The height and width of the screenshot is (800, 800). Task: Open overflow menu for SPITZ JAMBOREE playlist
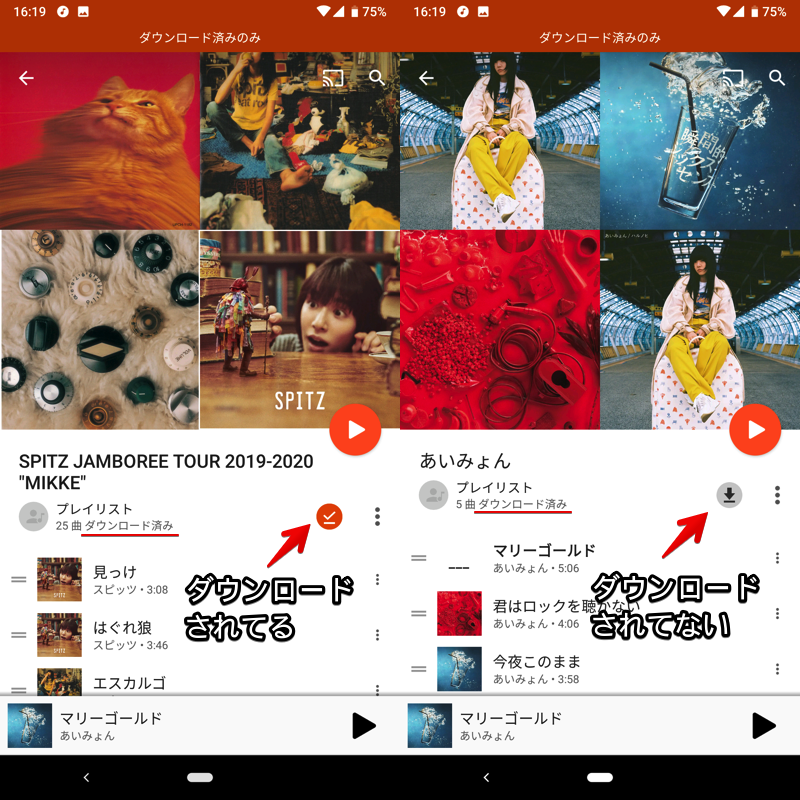pyautogui.click(x=377, y=516)
